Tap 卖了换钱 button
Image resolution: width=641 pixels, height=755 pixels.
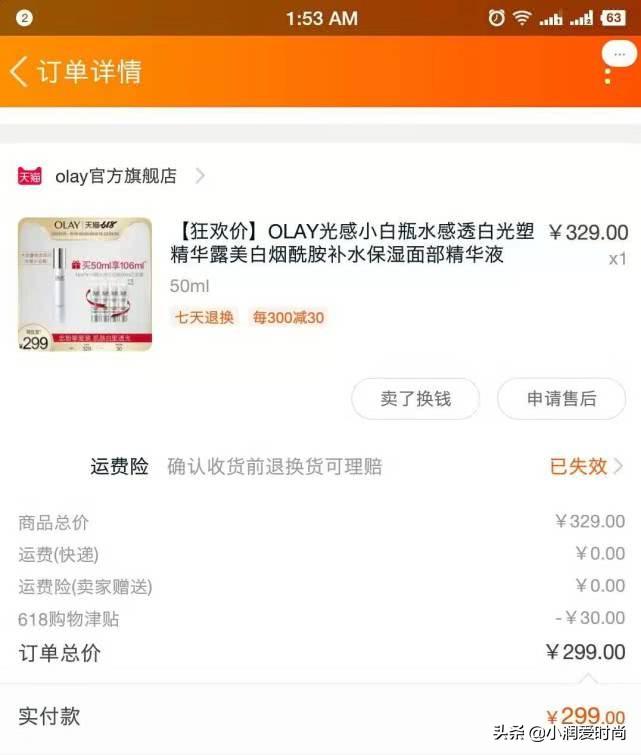(415, 399)
